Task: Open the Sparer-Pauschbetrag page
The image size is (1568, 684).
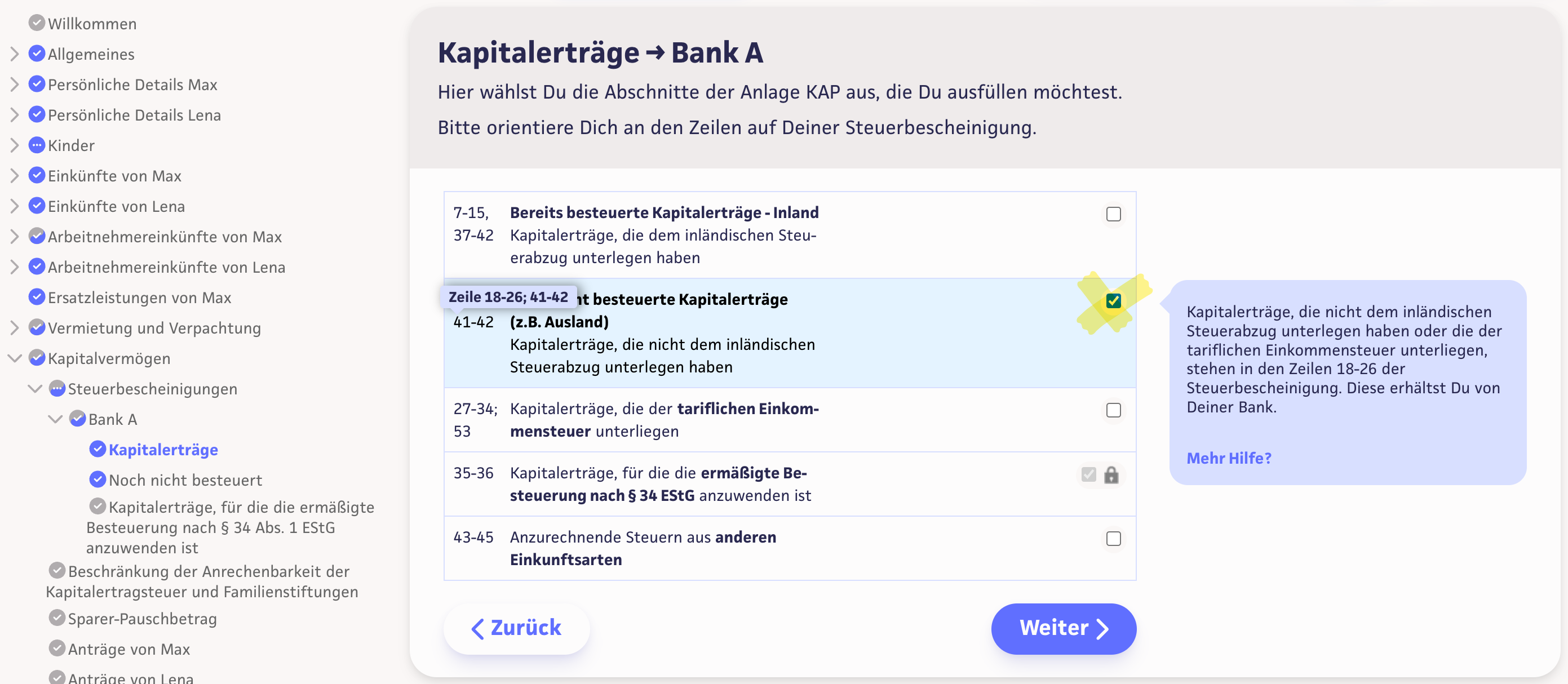Action: (x=142, y=619)
